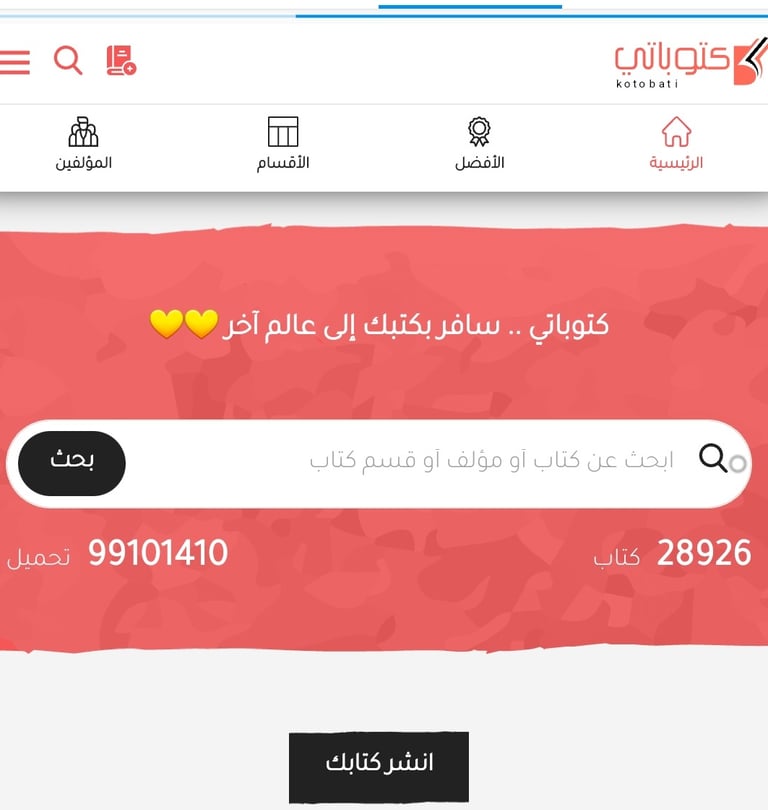The height and width of the screenshot is (810, 768).
Task: Open الأقسام categories tab
Action: click(283, 144)
